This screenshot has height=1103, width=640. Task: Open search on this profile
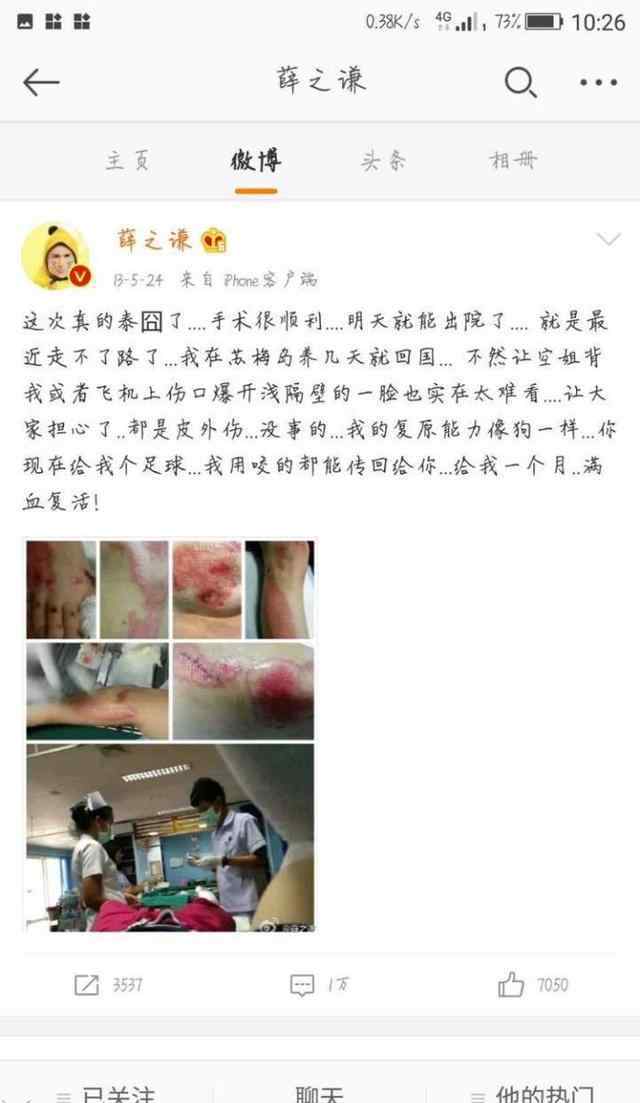(x=520, y=83)
